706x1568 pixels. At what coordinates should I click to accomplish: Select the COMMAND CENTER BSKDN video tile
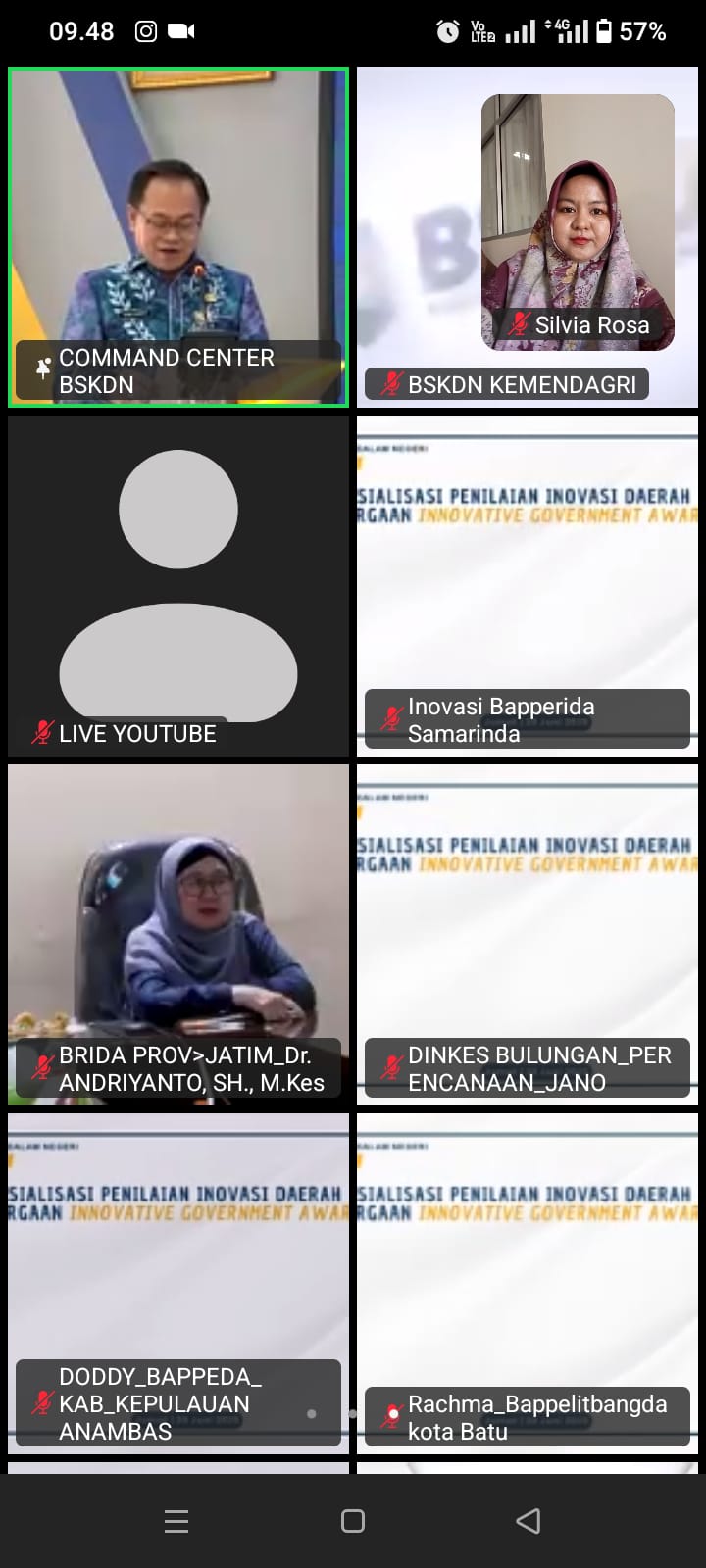[177, 236]
